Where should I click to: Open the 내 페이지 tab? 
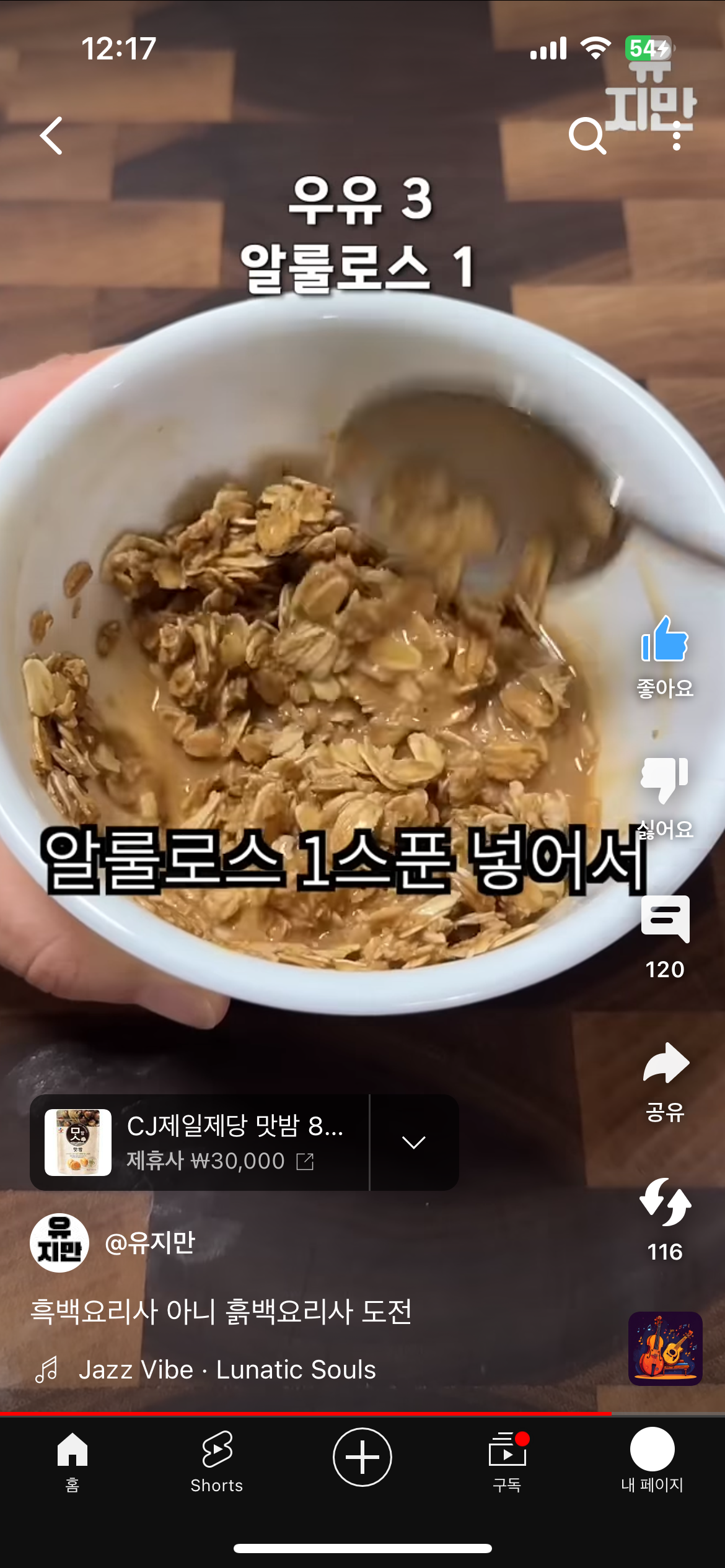click(652, 1458)
